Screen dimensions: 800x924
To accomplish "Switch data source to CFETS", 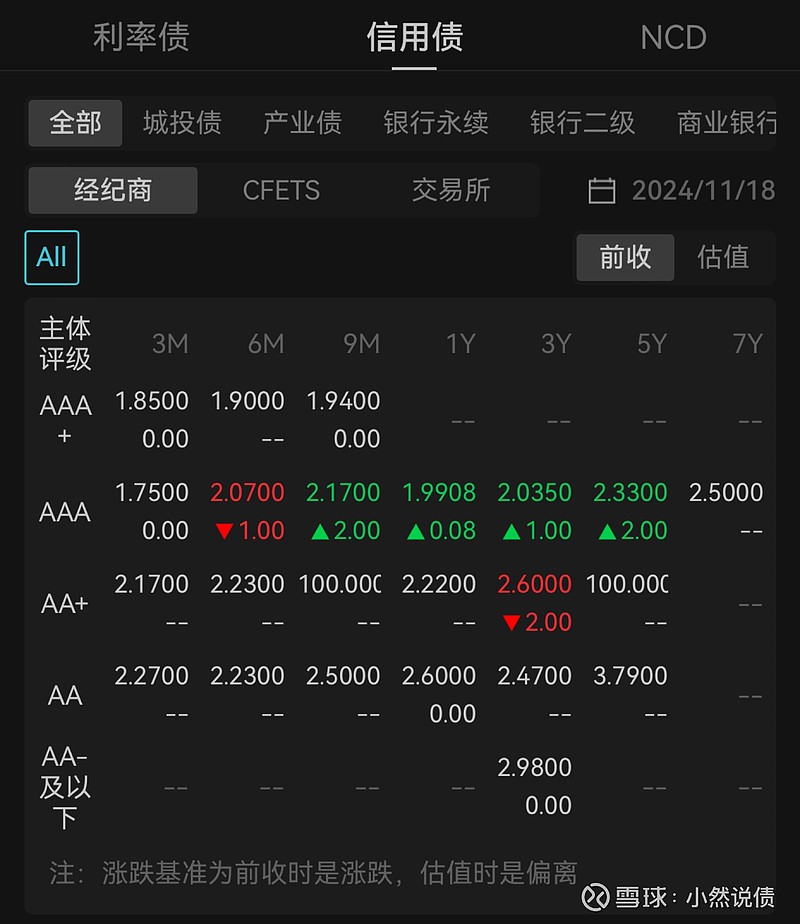I will pos(281,190).
